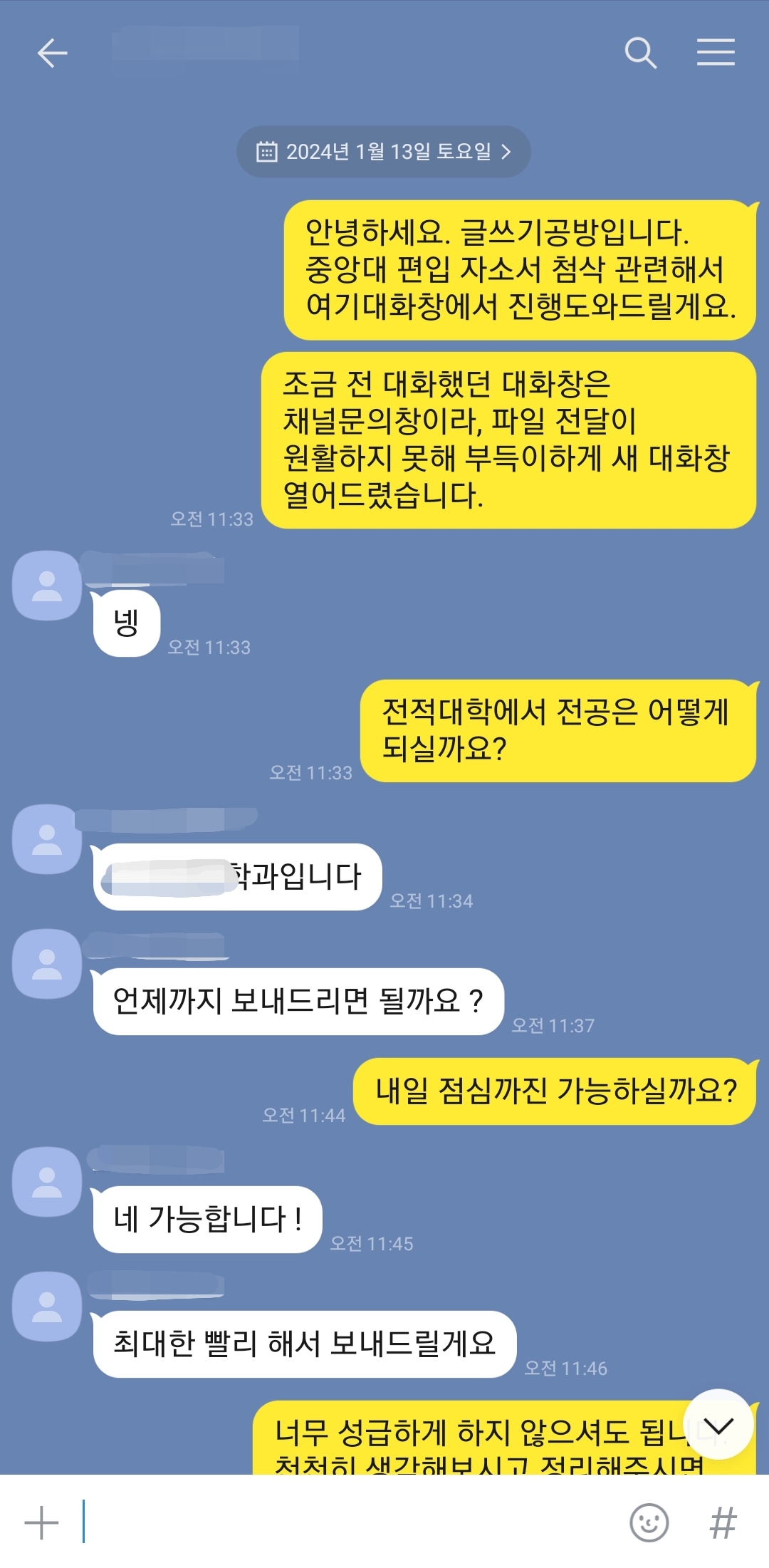769x1568 pixels.
Task: View the profile picture beside 네 가능합니다 message
Action: [x=47, y=1182]
